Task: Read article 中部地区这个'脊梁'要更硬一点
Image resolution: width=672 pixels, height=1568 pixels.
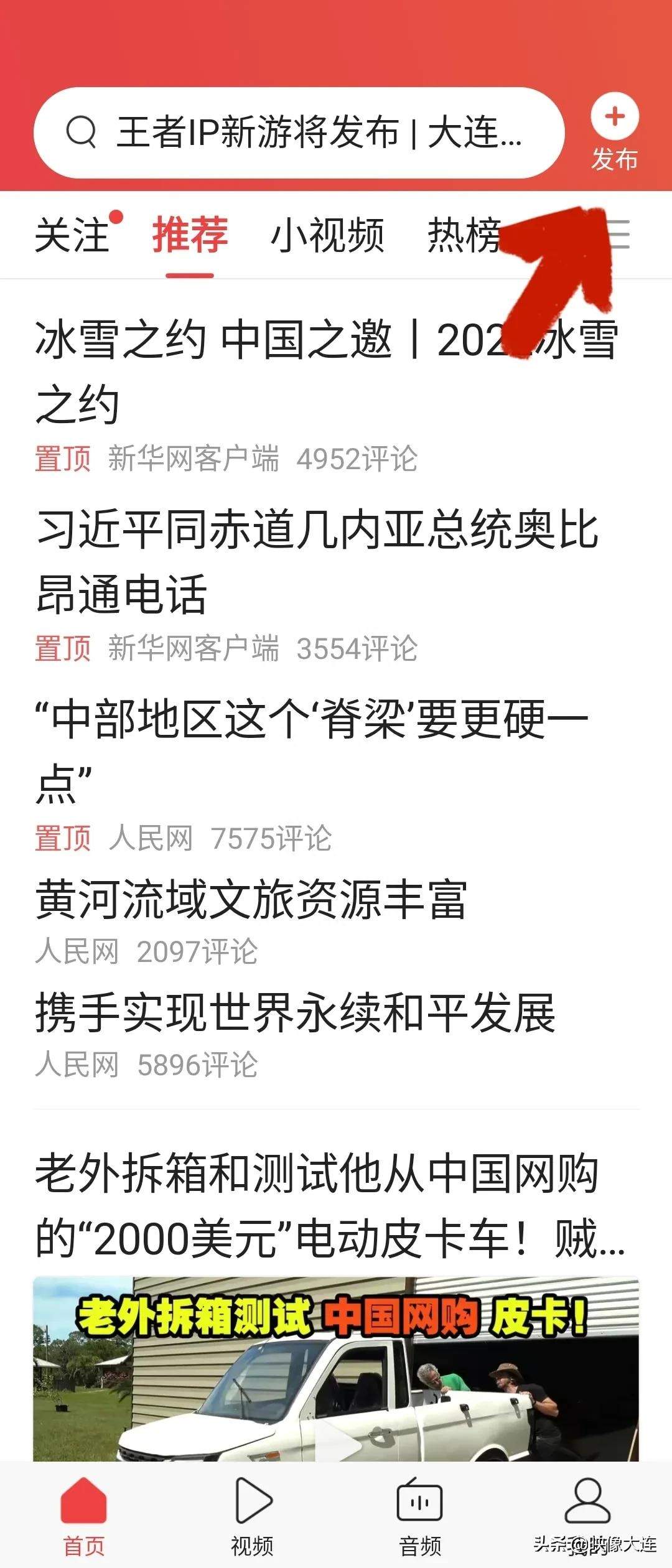Action: tap(311, 750)
